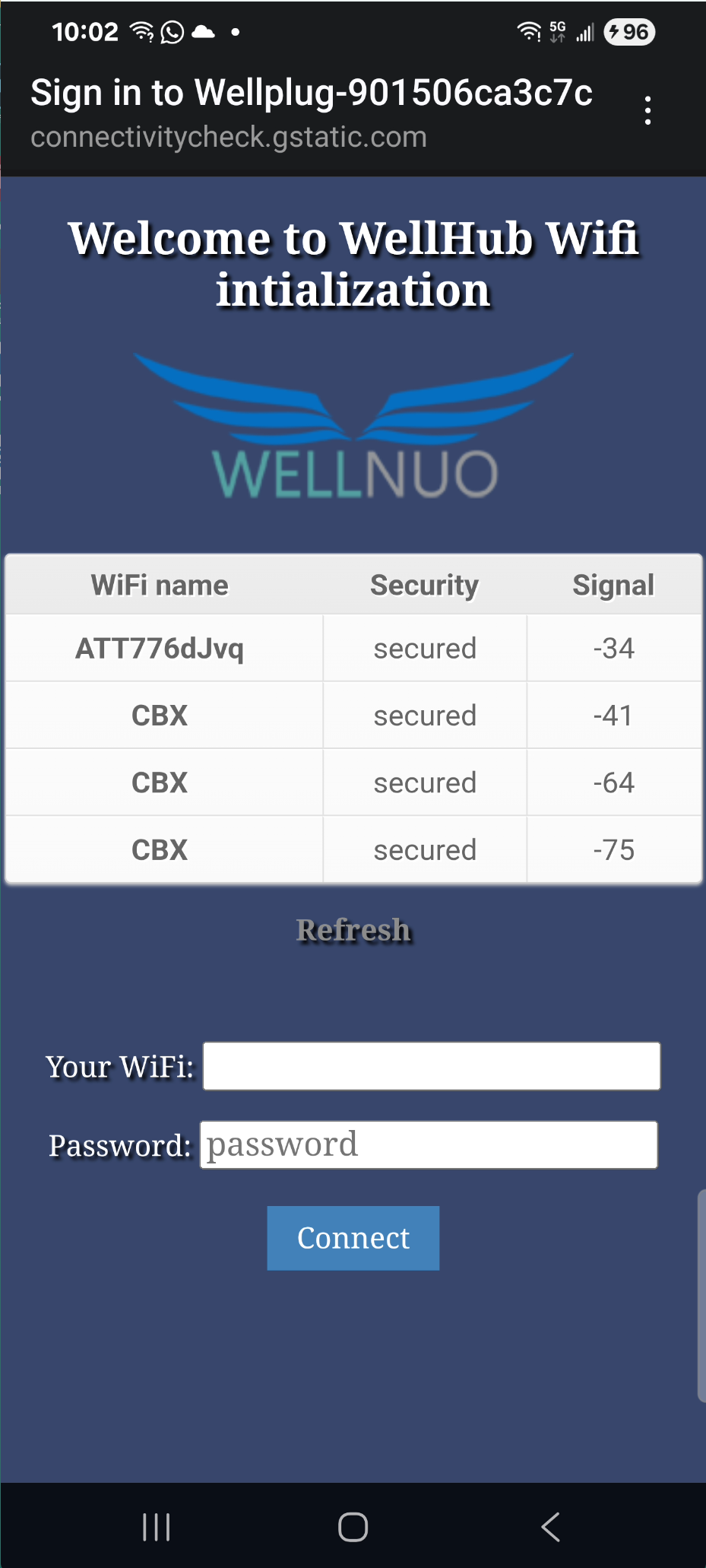Refresh the WiFi network list
This screenshot has width=706, height=1568.
pyautogui.click(x=353, y=930)
